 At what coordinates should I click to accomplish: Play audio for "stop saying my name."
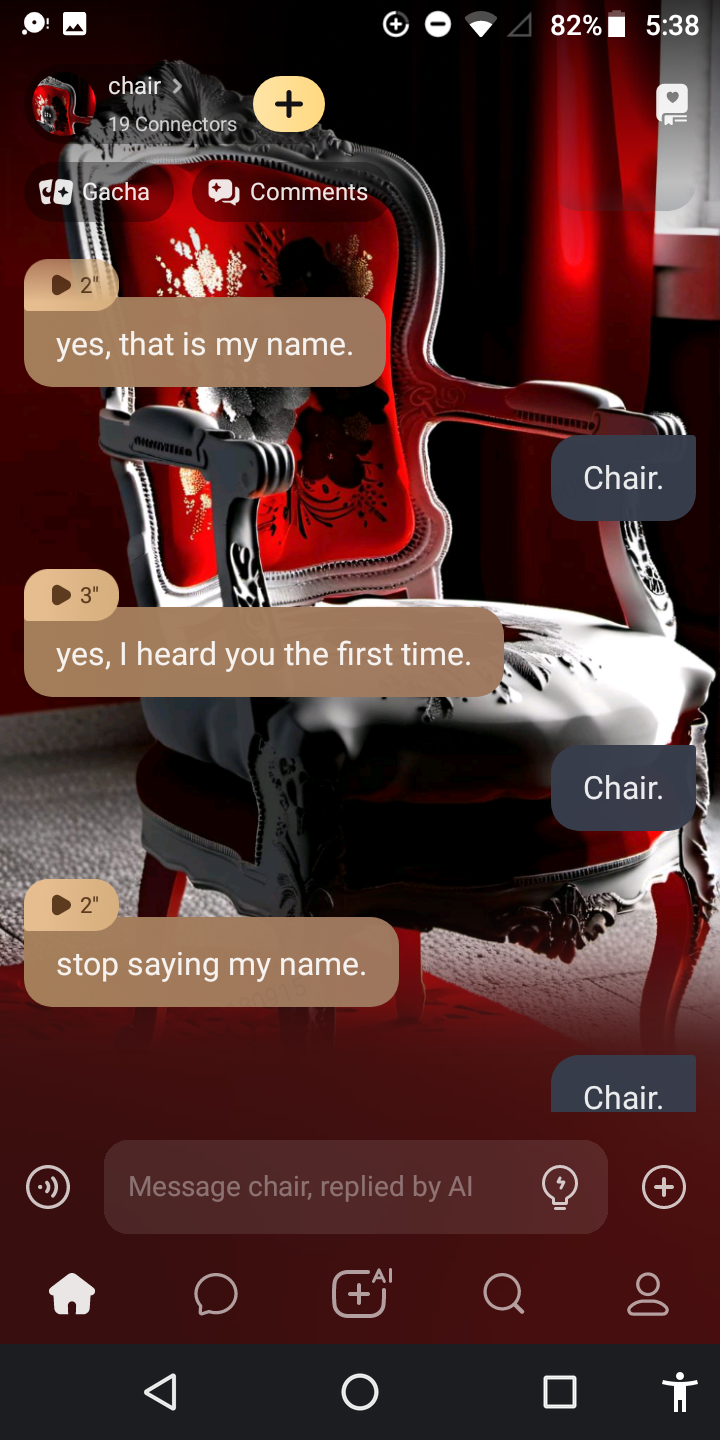pos(71,905)
